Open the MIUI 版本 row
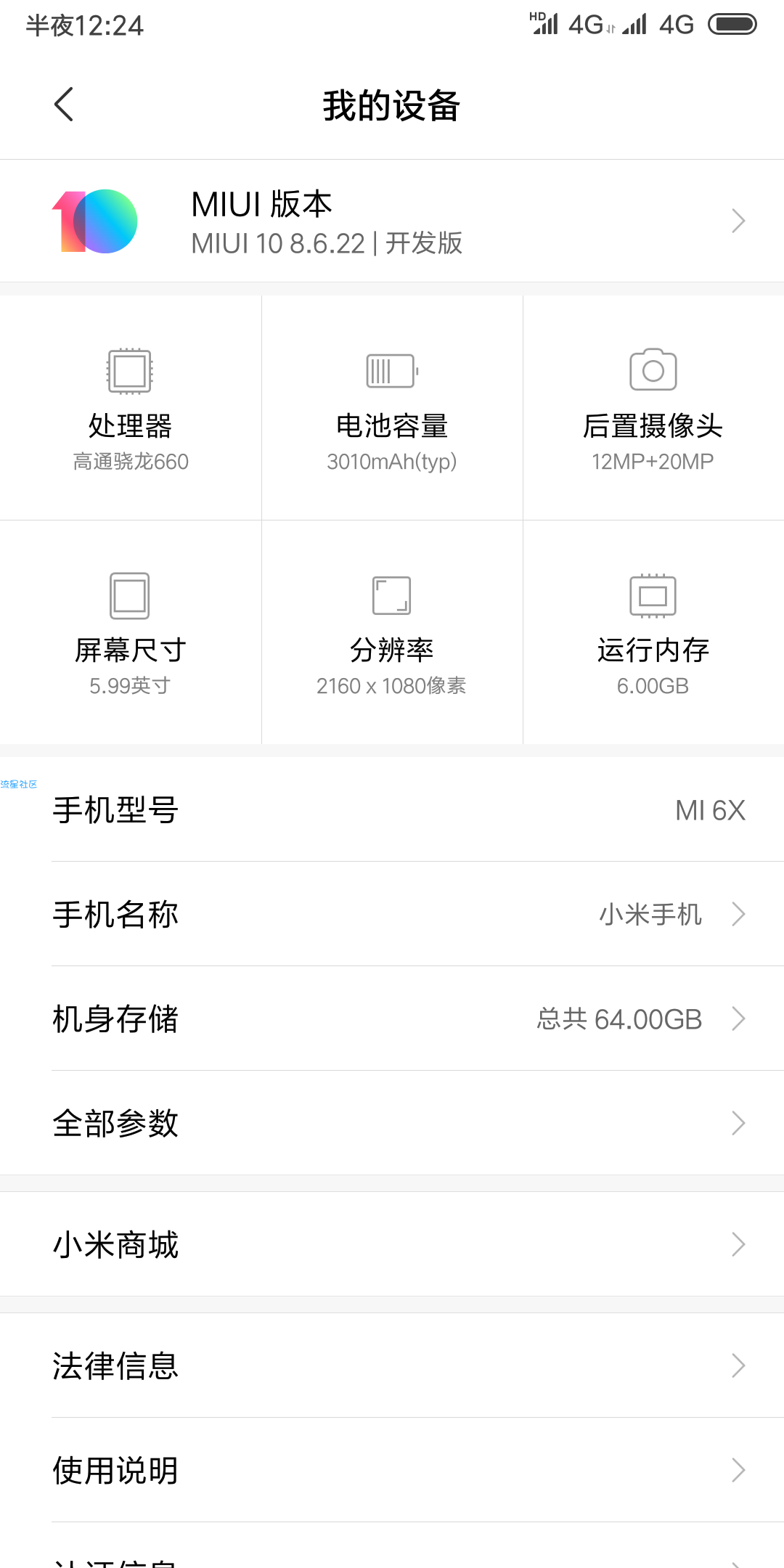 392,221
